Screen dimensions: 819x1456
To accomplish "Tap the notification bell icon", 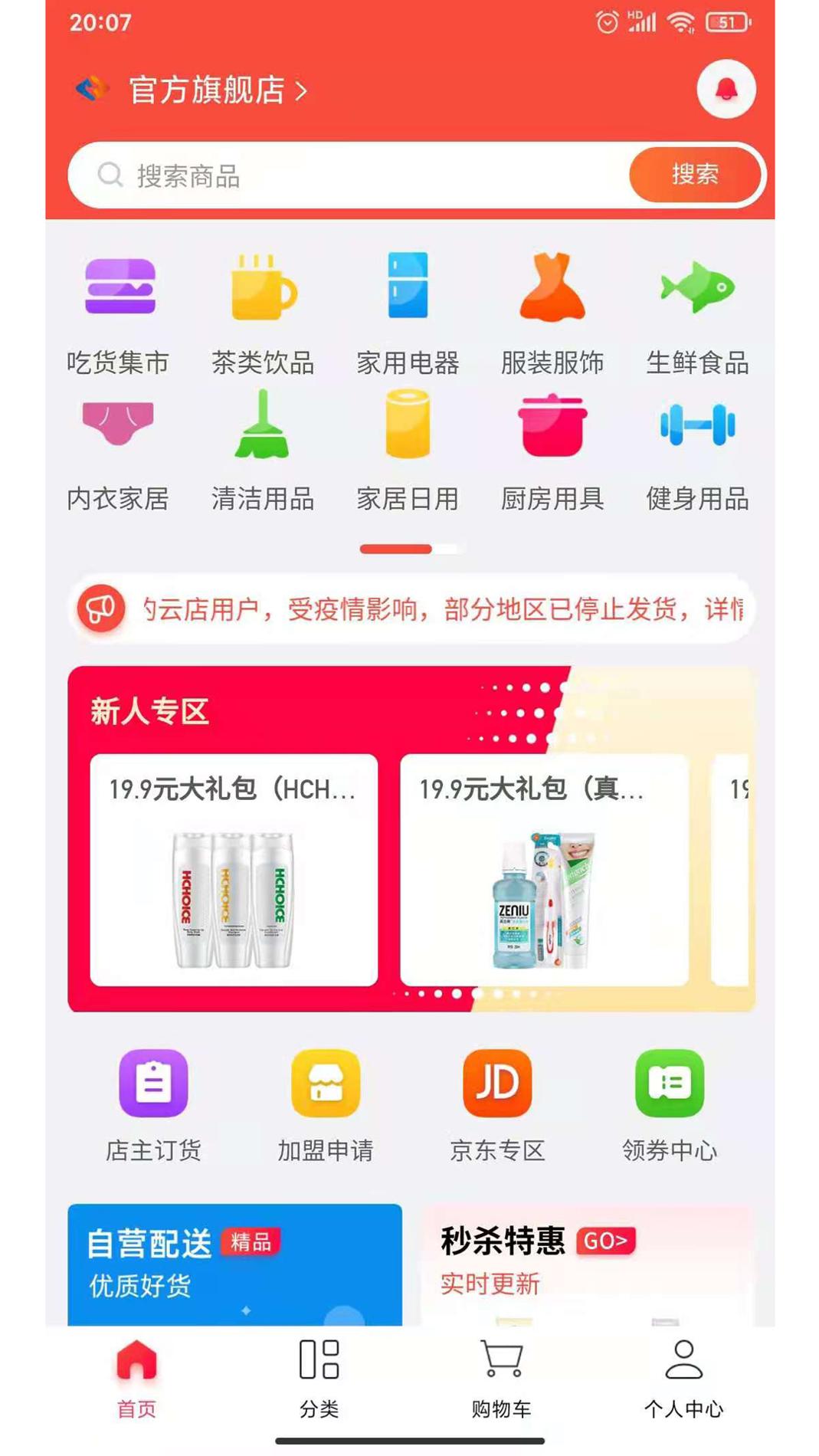I will (725, 90).
